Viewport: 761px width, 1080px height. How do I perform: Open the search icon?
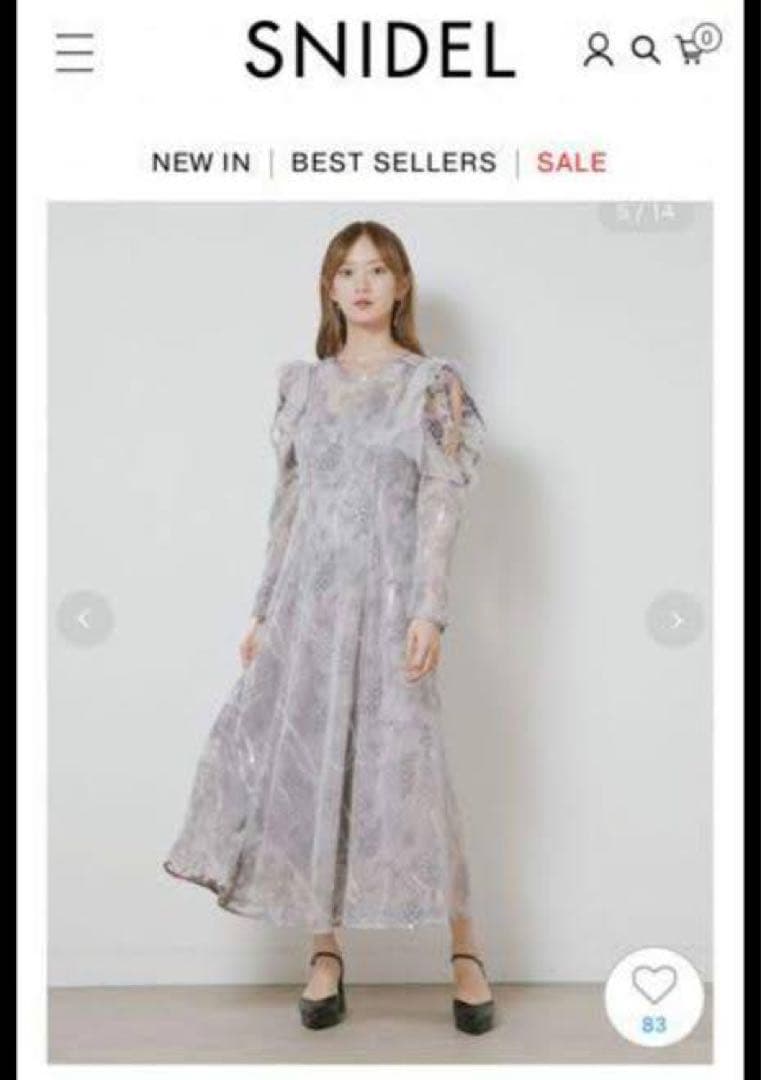pyautogui.click(x=648, y=50)
